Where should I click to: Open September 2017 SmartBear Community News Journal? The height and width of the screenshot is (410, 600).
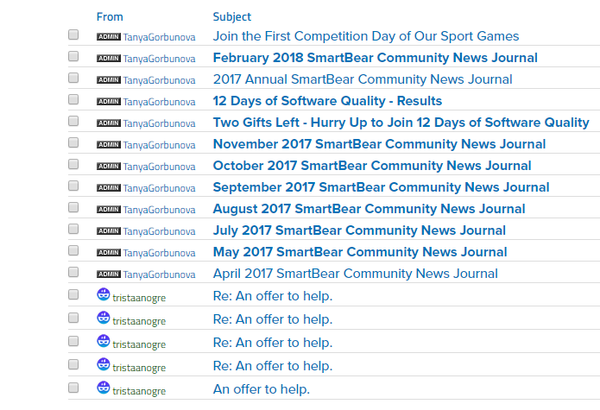coord(381,187)
